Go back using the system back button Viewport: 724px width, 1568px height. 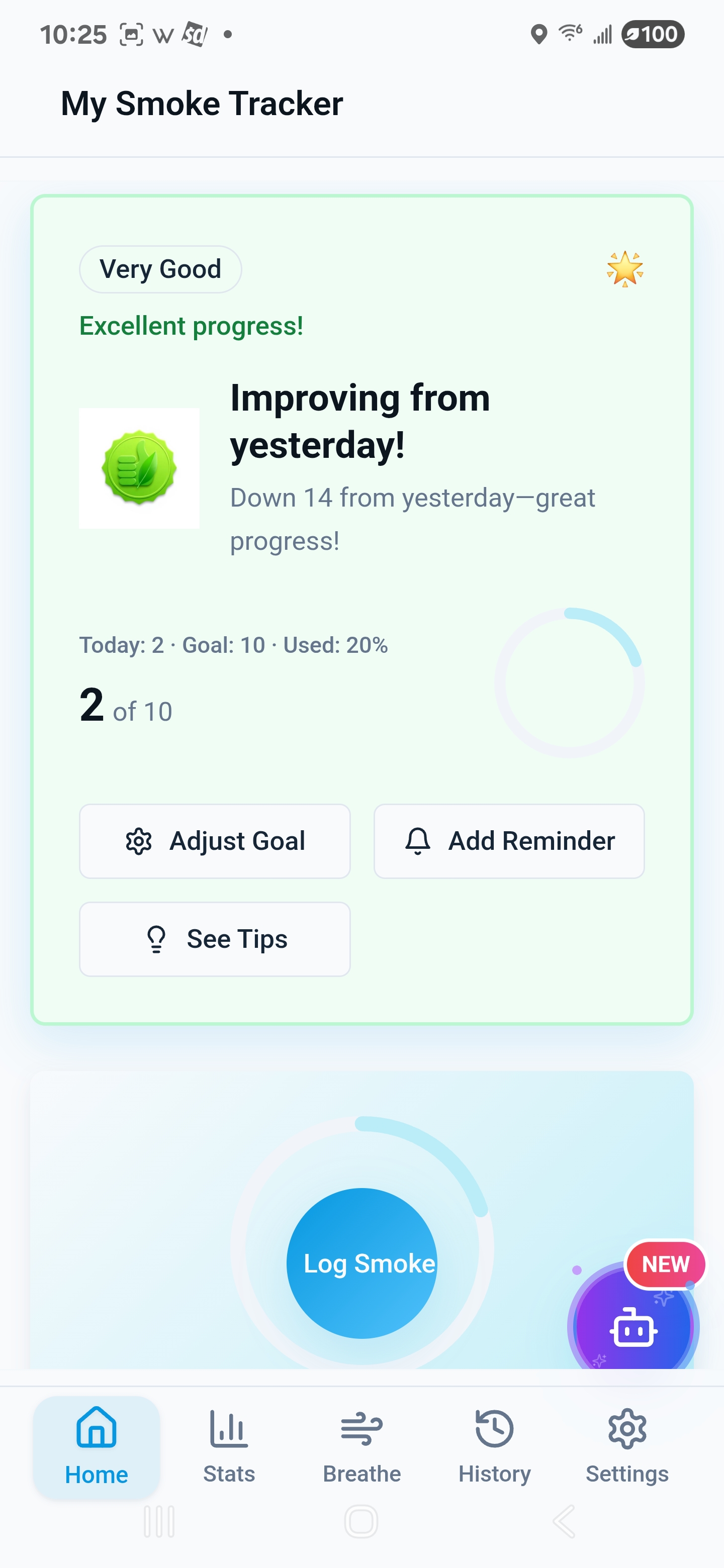pos(565,1521)
